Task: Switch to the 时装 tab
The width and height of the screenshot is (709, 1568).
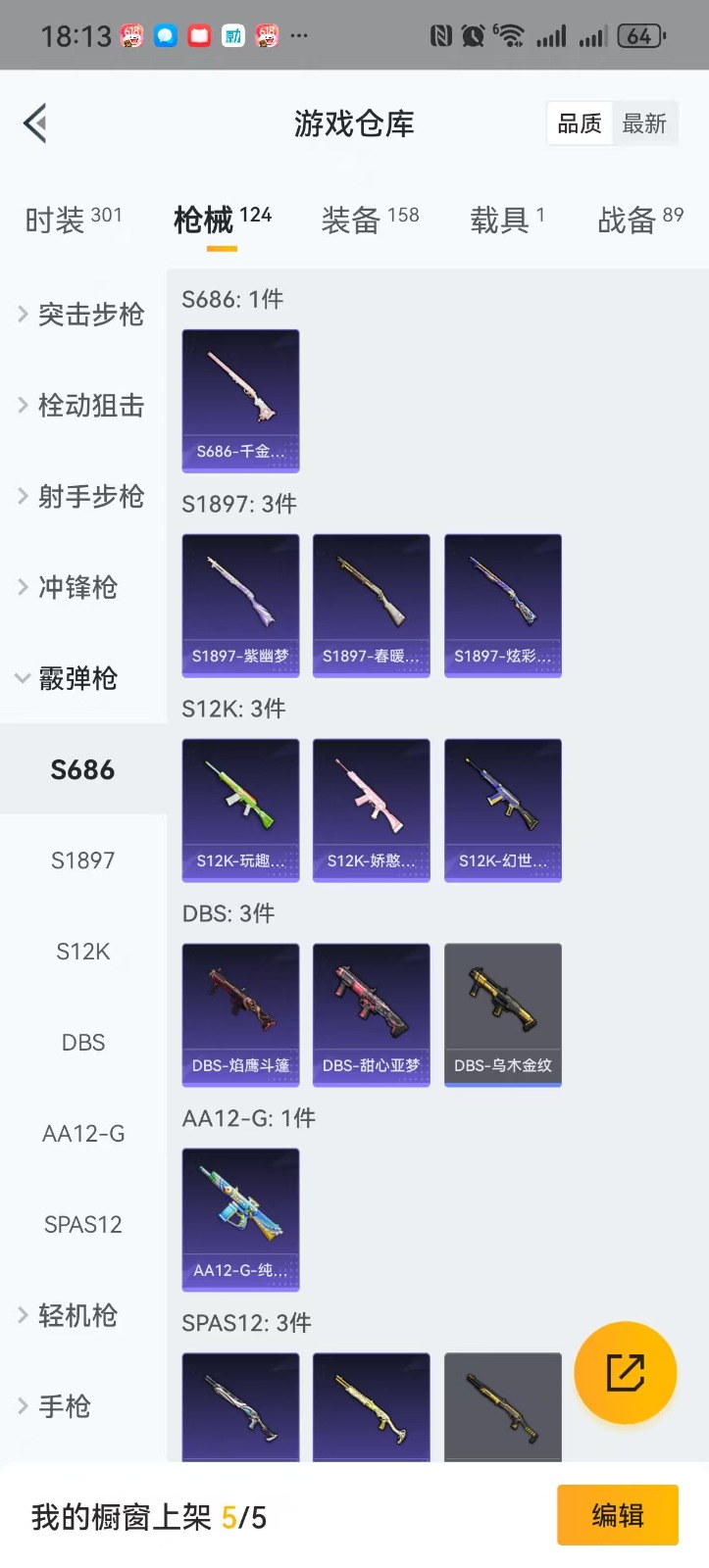Action: click(74, 220)
